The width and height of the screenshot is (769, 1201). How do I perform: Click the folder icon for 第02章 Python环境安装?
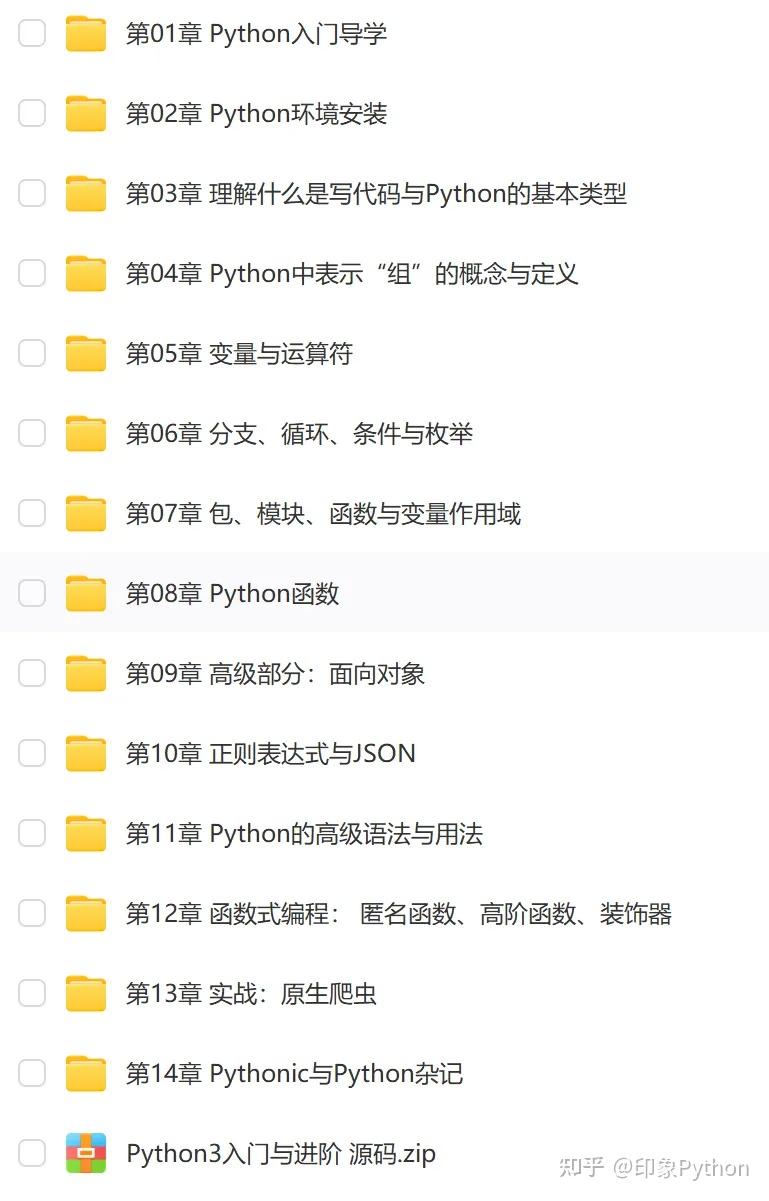(x=85, y=113)
